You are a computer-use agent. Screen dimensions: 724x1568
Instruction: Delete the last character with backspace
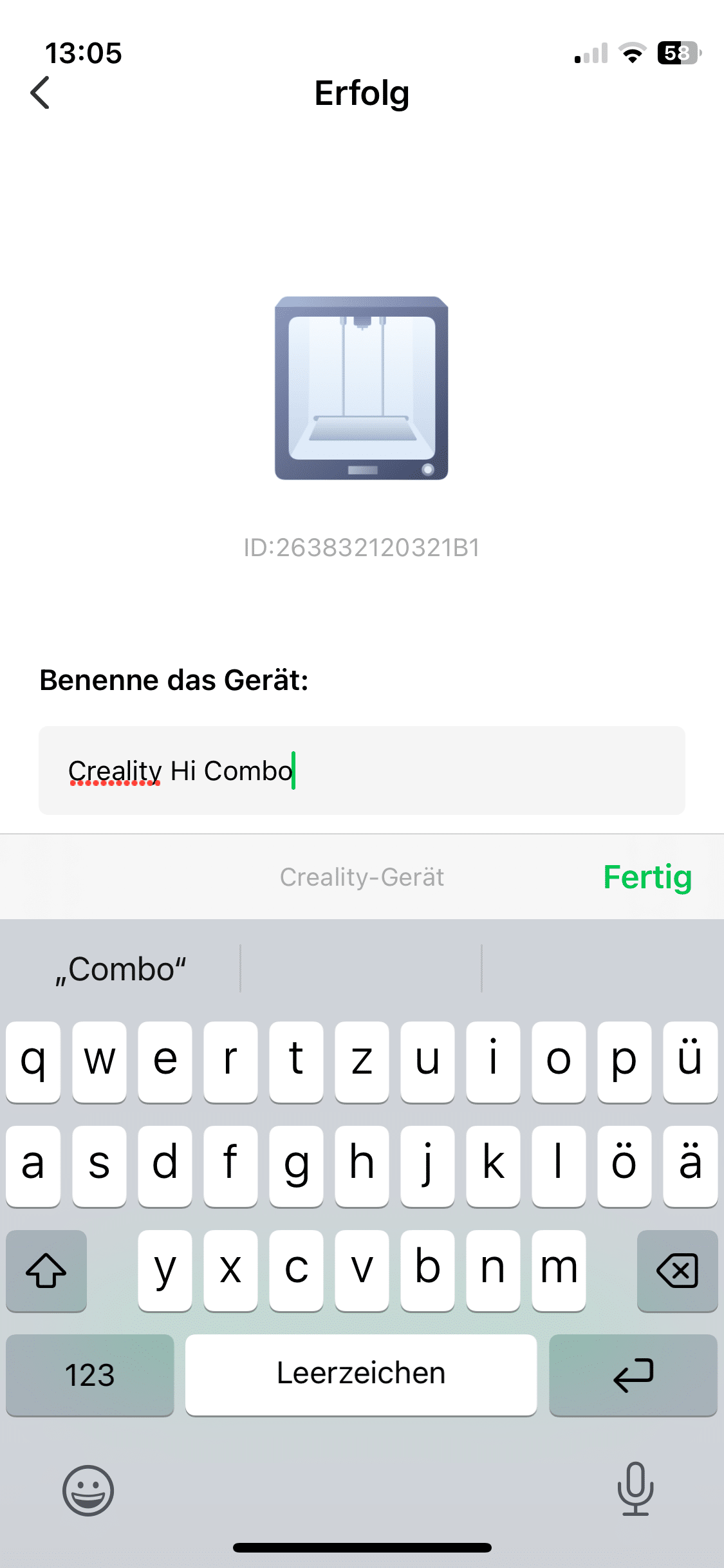tap(677, 1271)
